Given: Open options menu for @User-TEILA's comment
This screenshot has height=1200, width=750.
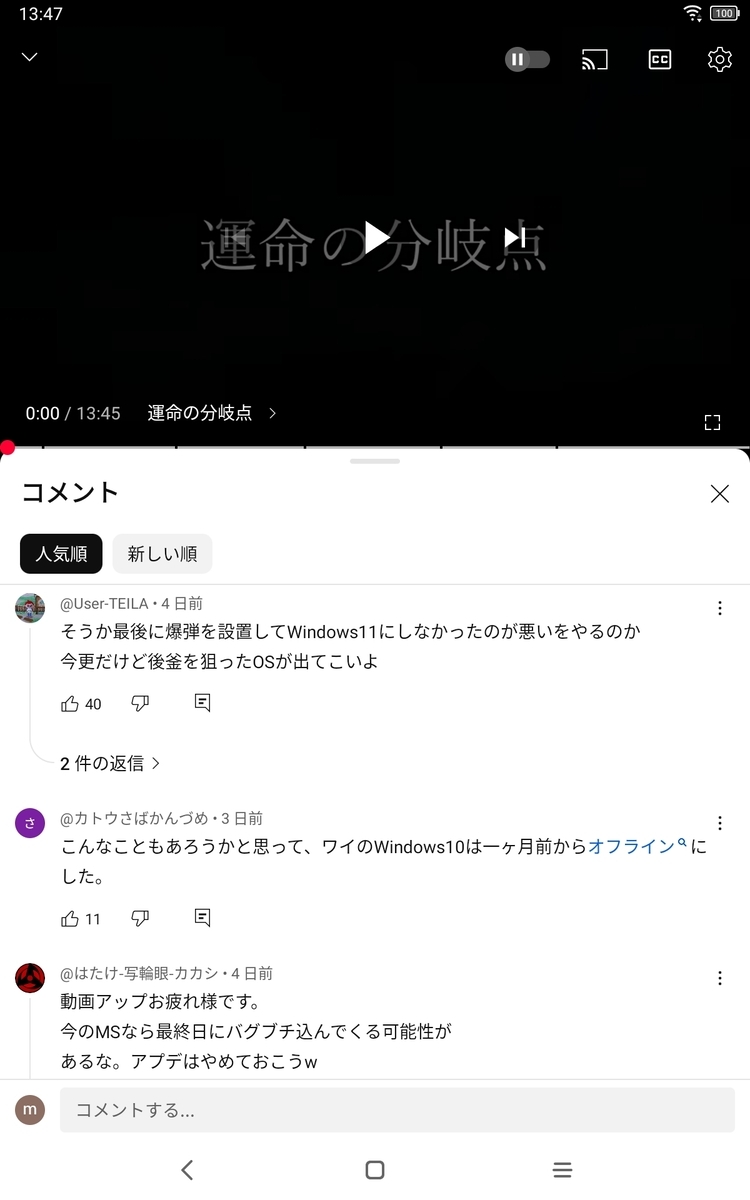Looking at the screenshot, I should click(719, 608).
